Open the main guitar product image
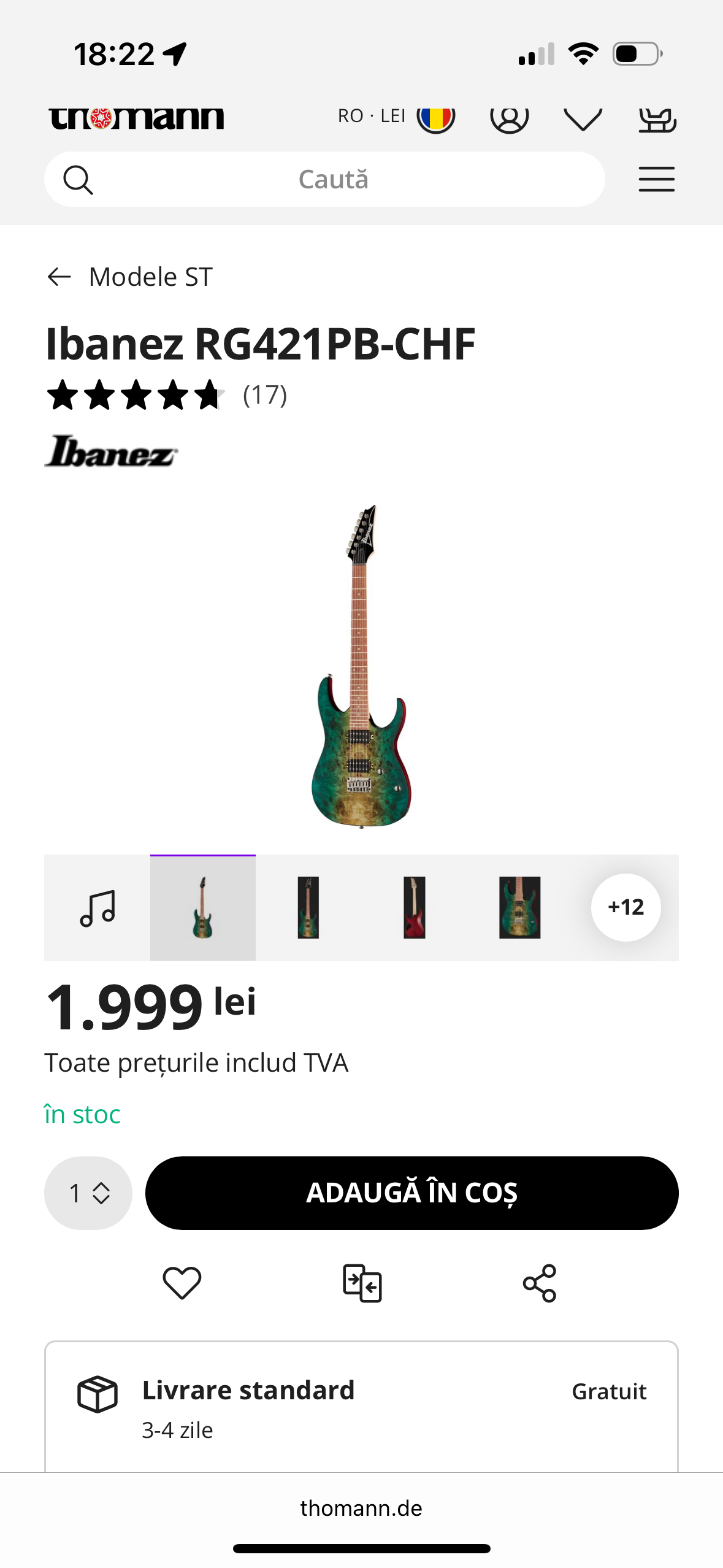 (x=361, y=666)
